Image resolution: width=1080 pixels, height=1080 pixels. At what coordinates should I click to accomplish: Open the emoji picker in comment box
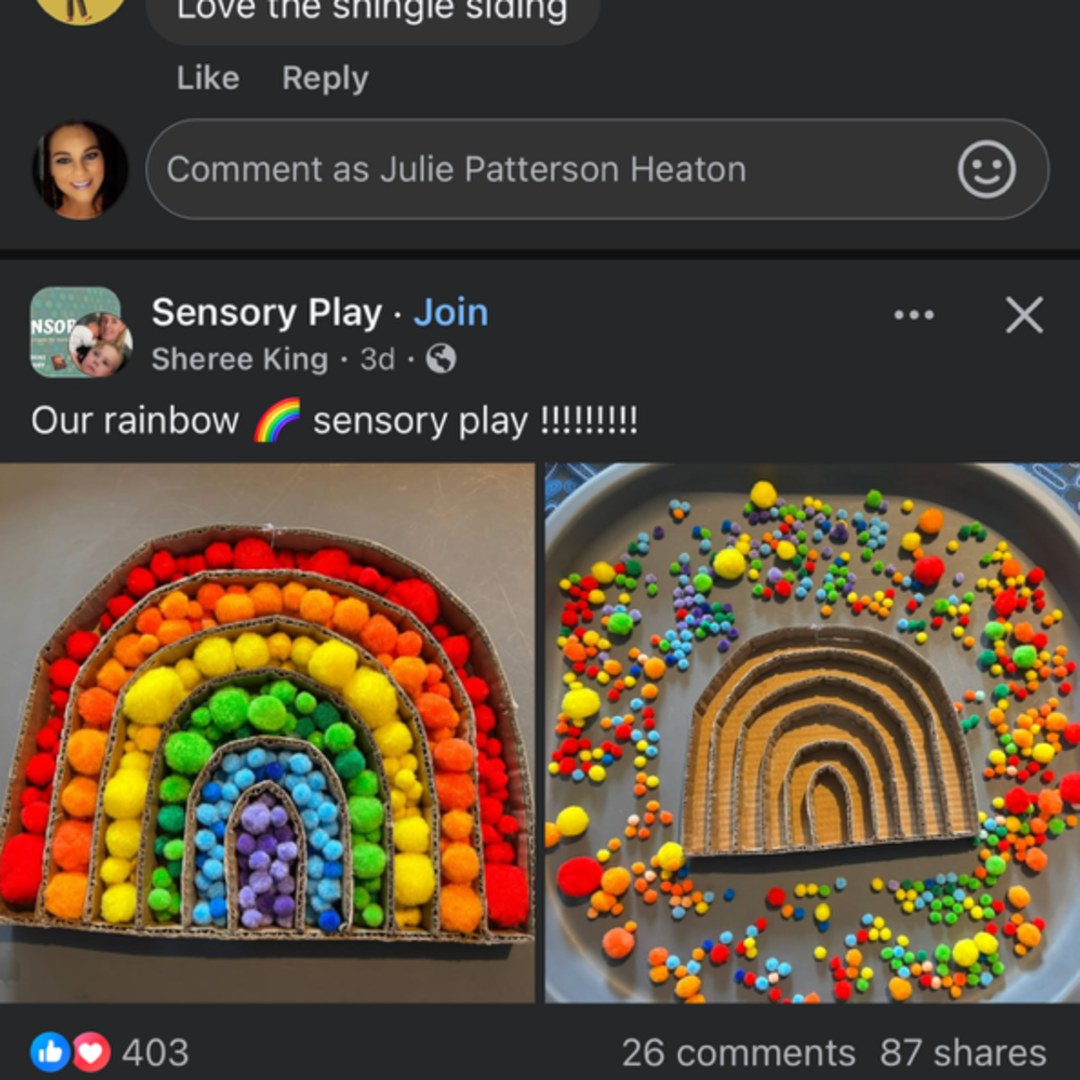click(x=986, y=169)
